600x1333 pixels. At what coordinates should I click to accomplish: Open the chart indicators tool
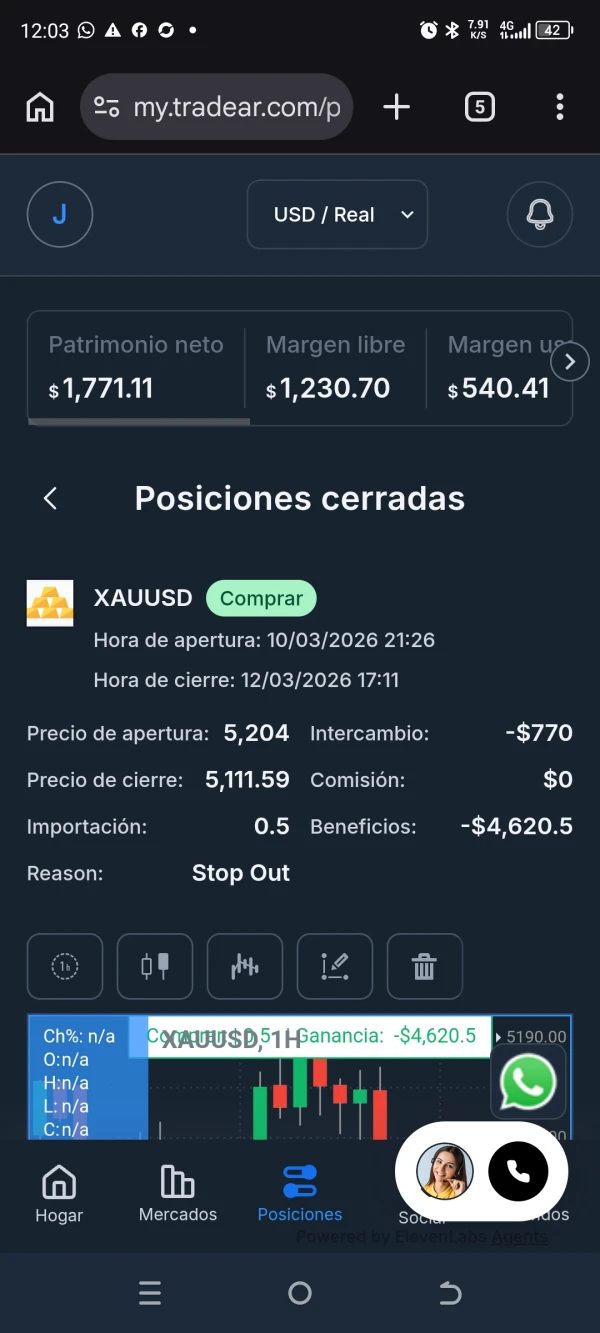pos(245,966)
